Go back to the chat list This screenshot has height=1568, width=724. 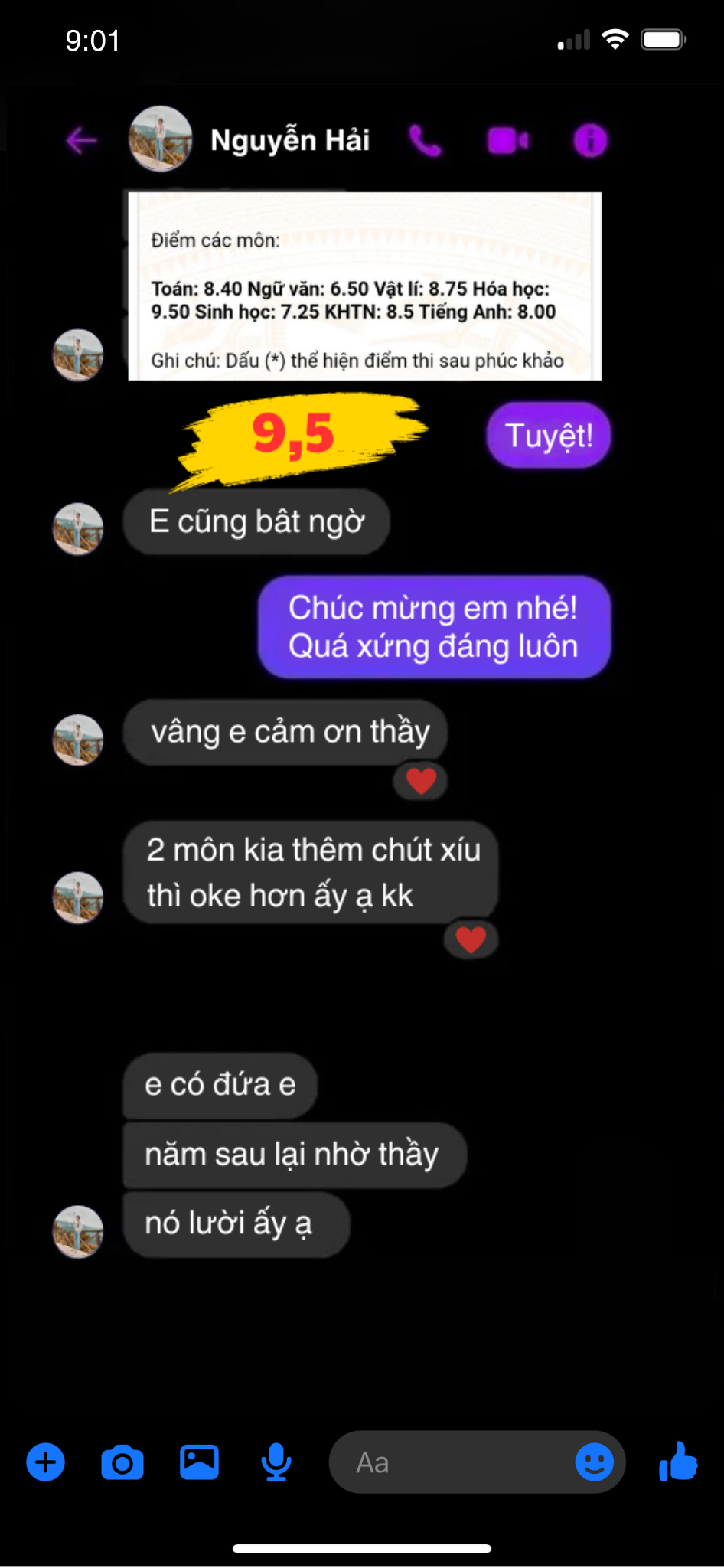81,141
